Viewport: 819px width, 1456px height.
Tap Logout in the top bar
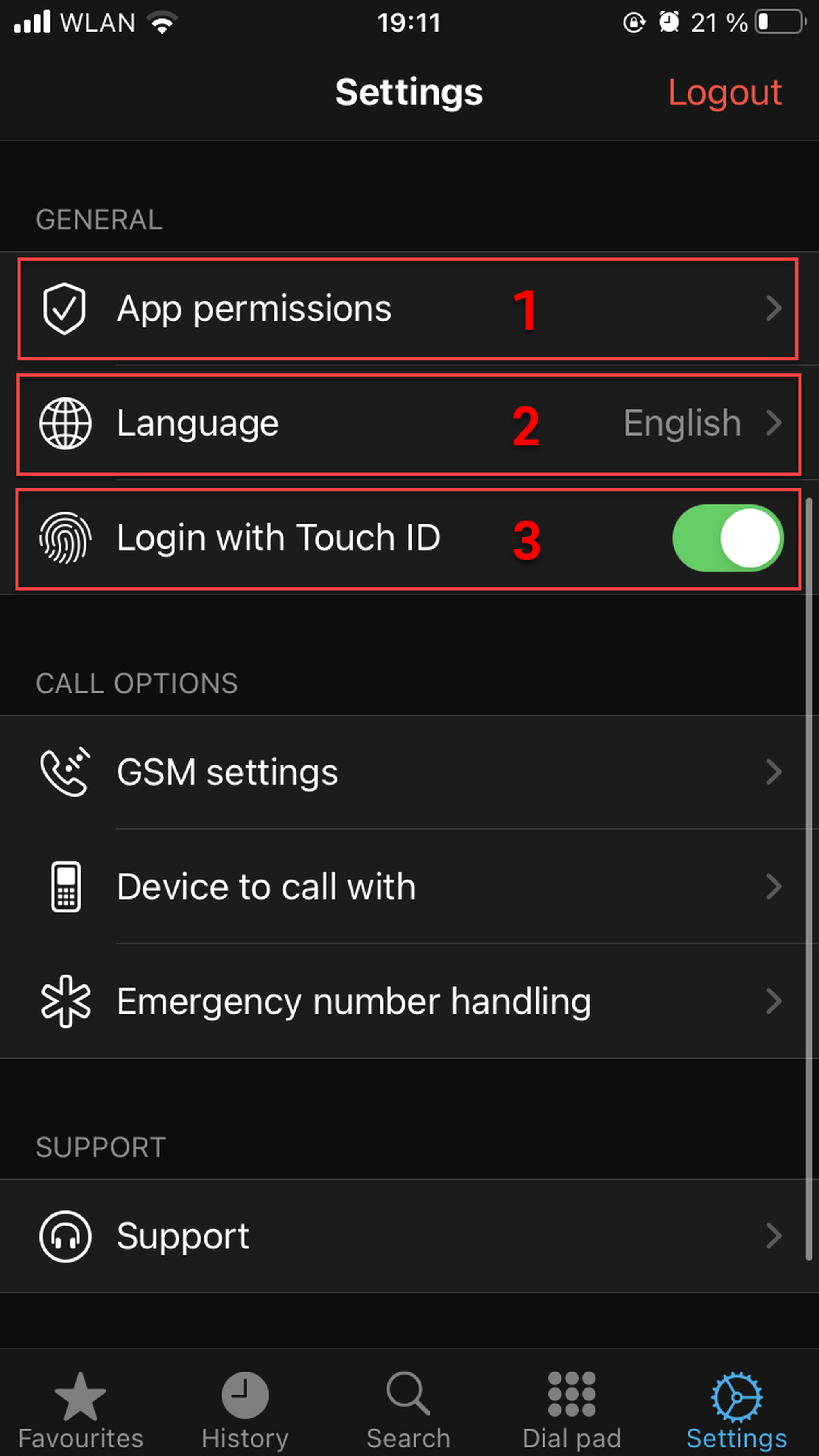pos(724,92)
